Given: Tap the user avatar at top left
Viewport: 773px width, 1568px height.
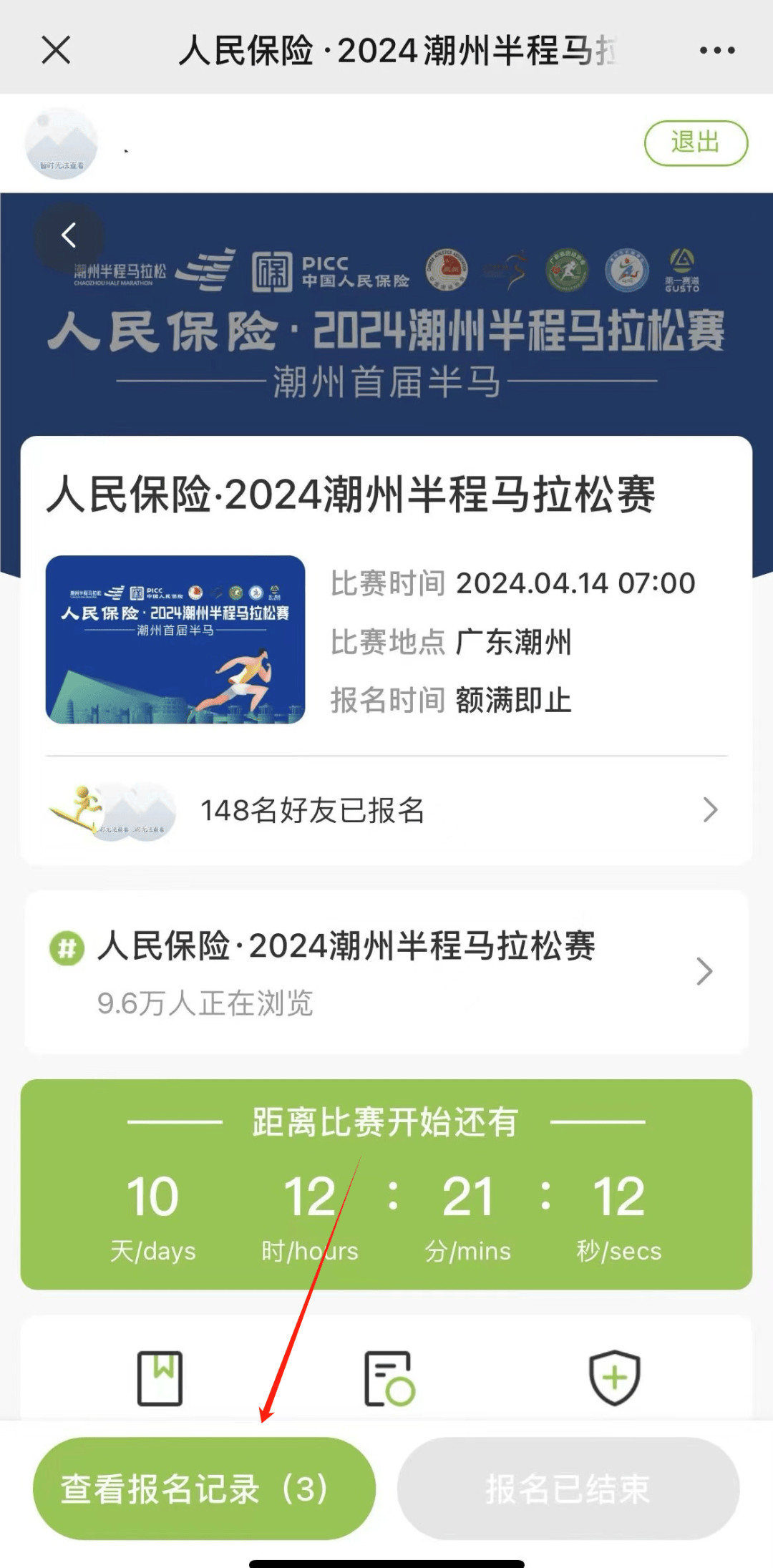Looking at the screenshot, I should (61, 143).
